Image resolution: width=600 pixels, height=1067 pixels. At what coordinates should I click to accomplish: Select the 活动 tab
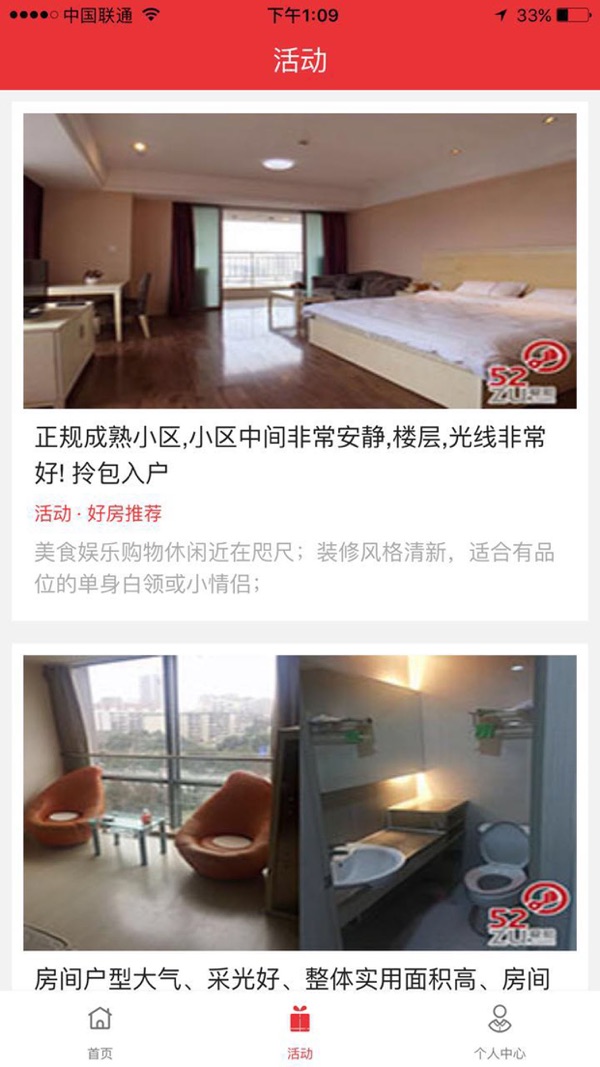coord(300,1031)
